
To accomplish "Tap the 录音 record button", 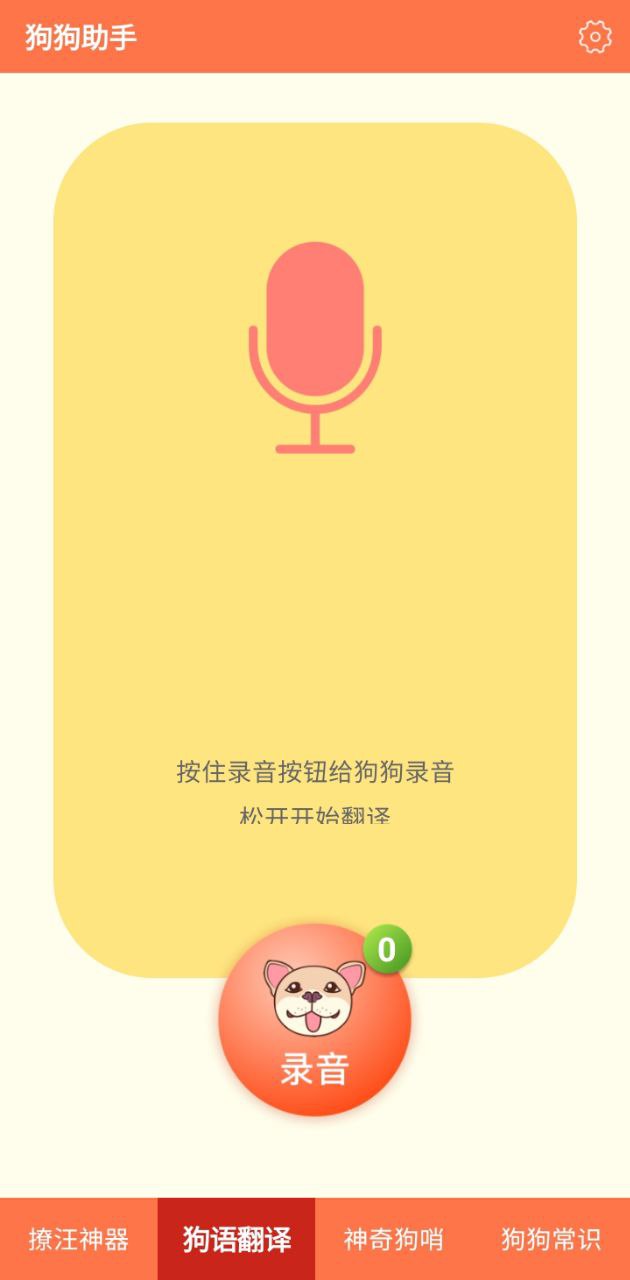I will (314, 1020).
